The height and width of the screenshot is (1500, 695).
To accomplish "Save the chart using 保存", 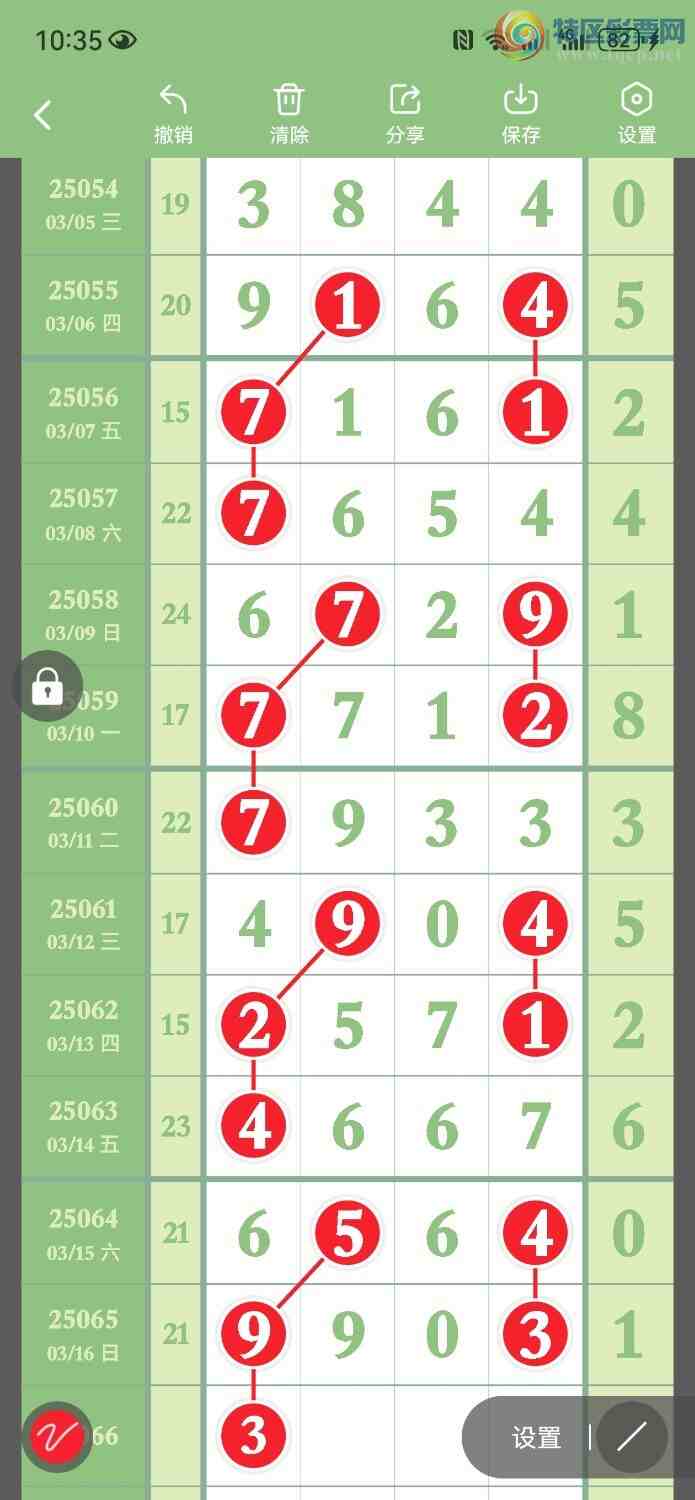I will click(521, 115).
